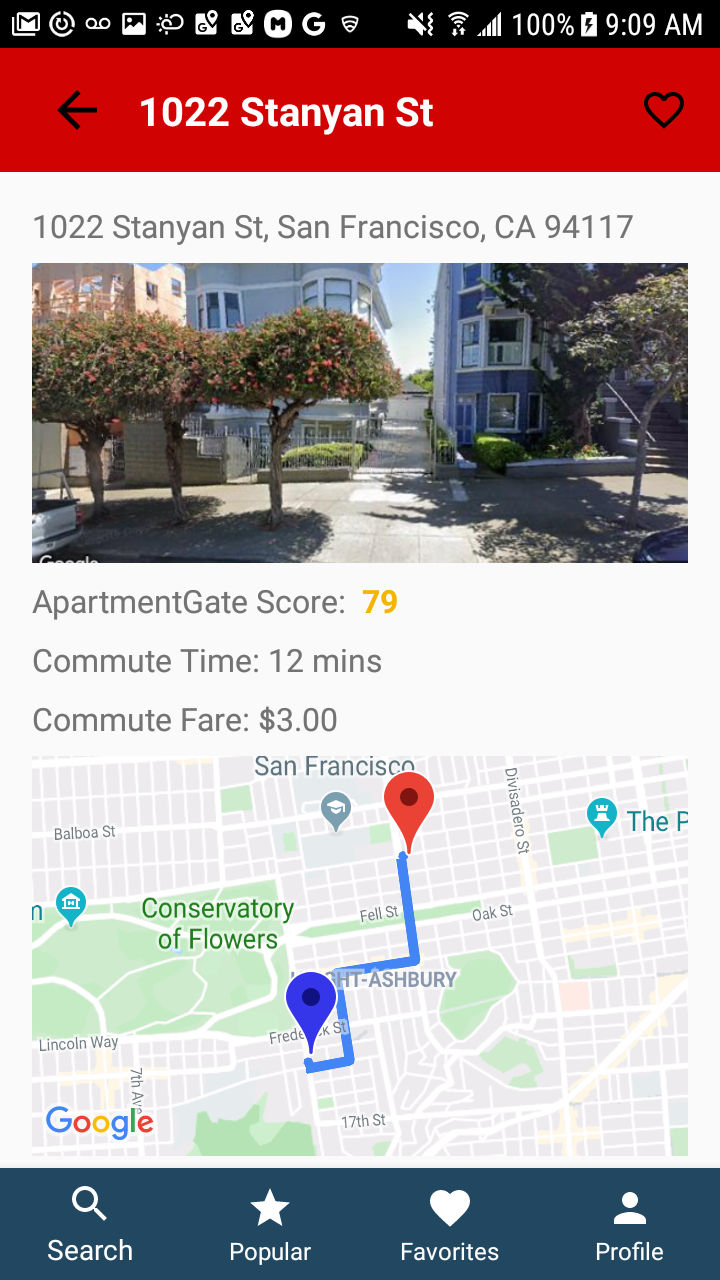Screen dimensions: 720x1280
Task: Open the Profile tab
Action: [x=630, y=1225]
